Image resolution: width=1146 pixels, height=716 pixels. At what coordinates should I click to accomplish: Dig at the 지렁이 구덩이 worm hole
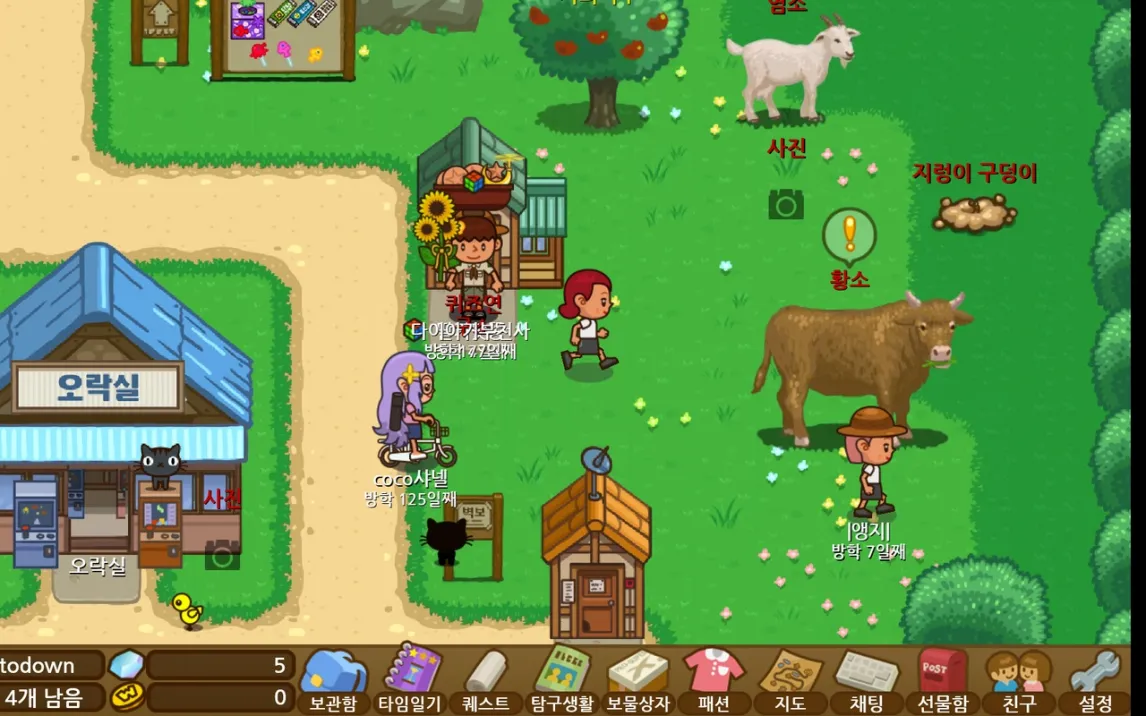[x=975, y=213]
